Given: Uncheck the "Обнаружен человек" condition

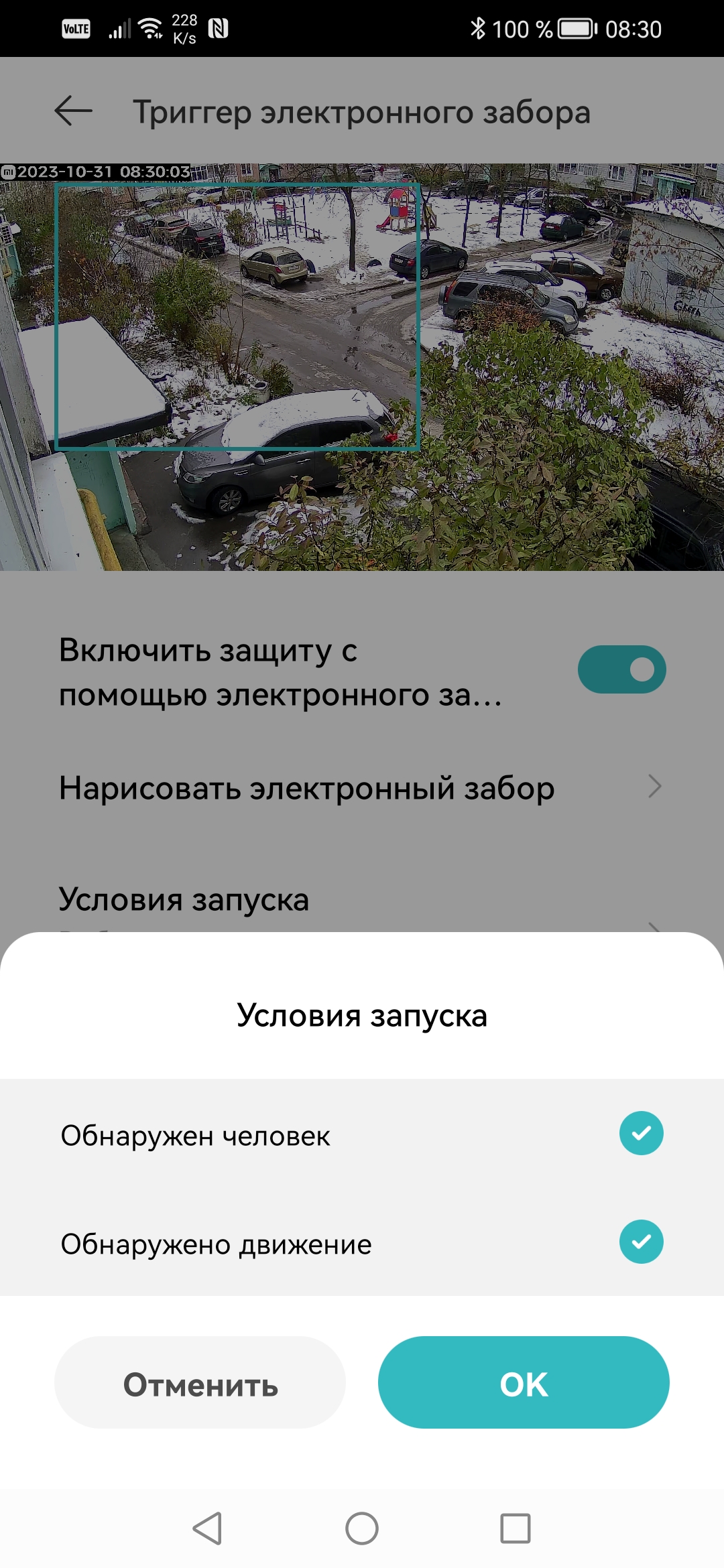Looking at the screenshot, I should click(641, 1133).
